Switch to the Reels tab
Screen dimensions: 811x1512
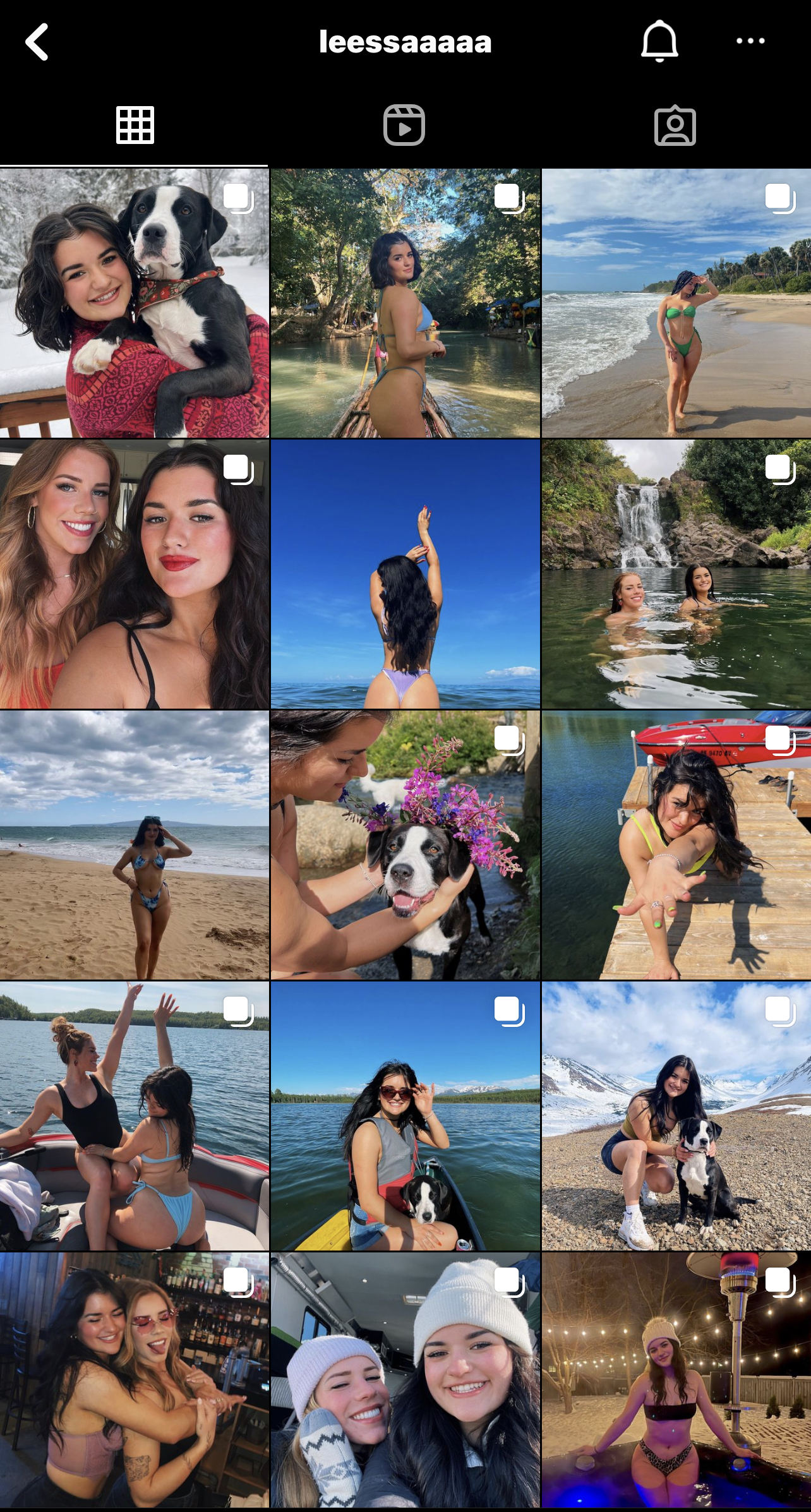click(404, 125)
